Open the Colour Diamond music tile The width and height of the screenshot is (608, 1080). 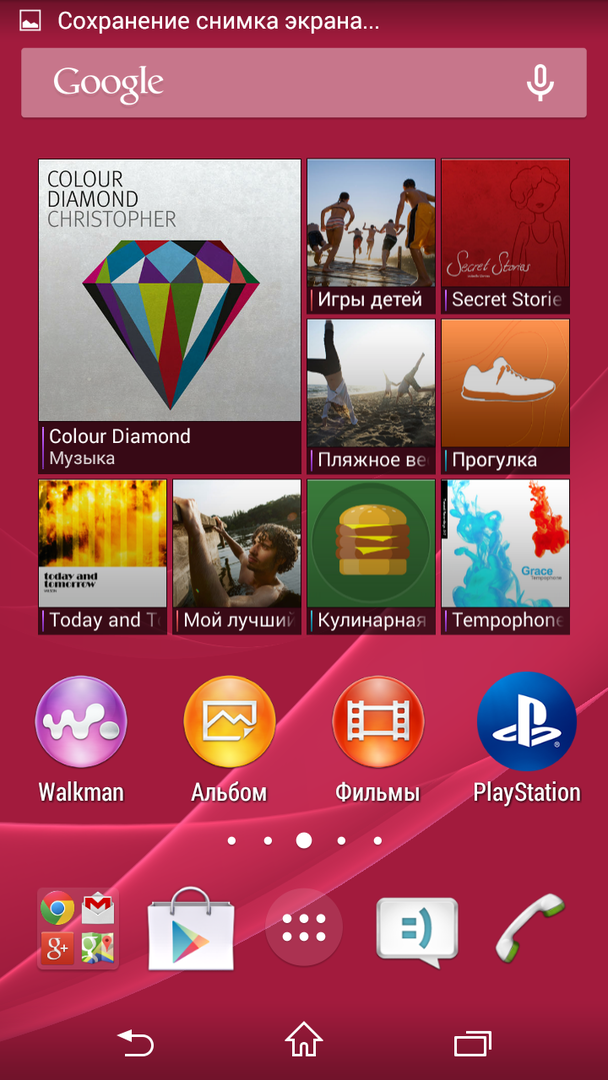pos(169,315)
